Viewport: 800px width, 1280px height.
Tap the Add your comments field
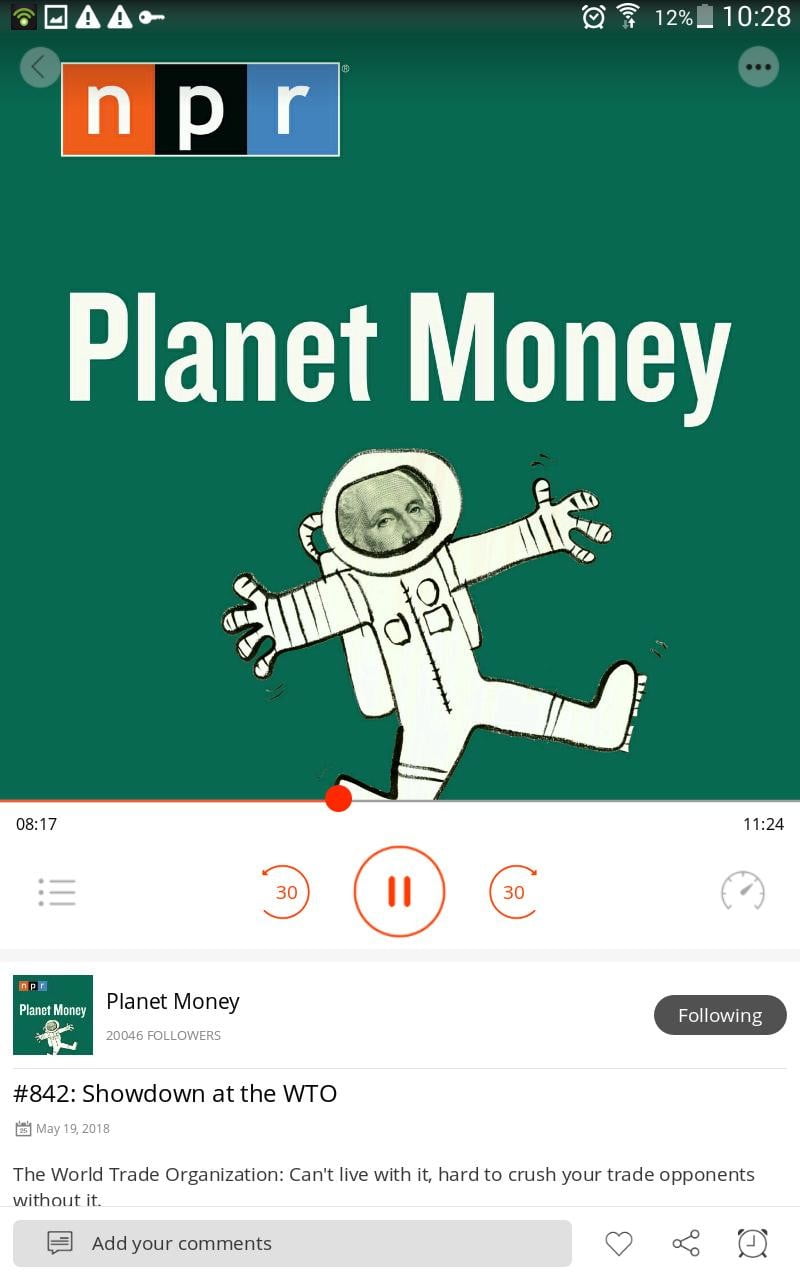tap(292, 1243)
